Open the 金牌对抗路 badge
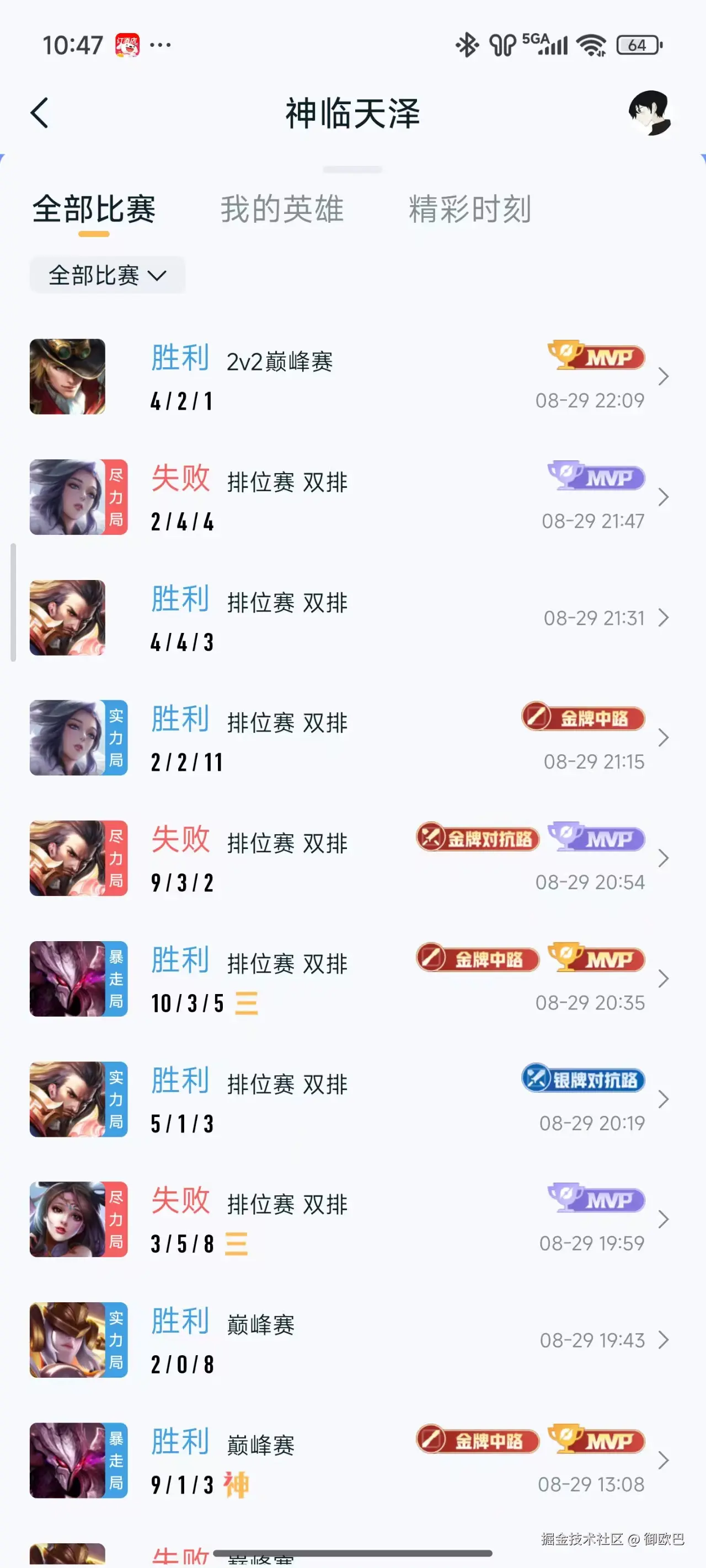 point(477,839)
